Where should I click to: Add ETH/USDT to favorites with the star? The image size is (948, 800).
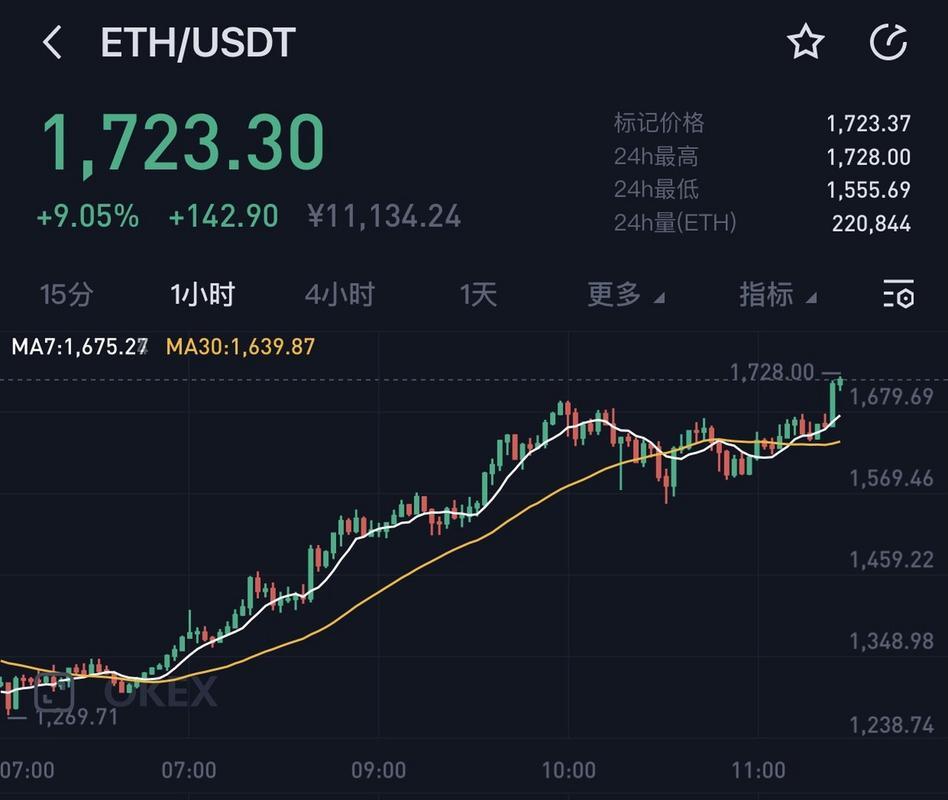805,43
